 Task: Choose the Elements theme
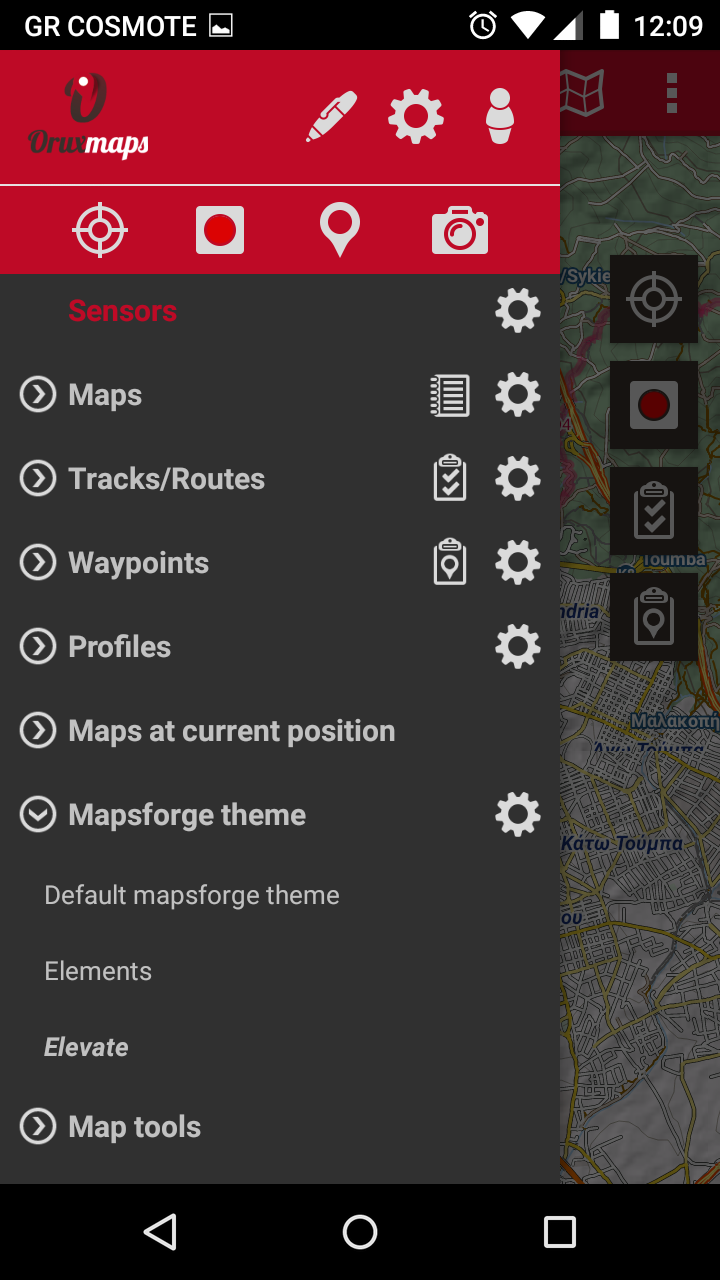[98, 971]
